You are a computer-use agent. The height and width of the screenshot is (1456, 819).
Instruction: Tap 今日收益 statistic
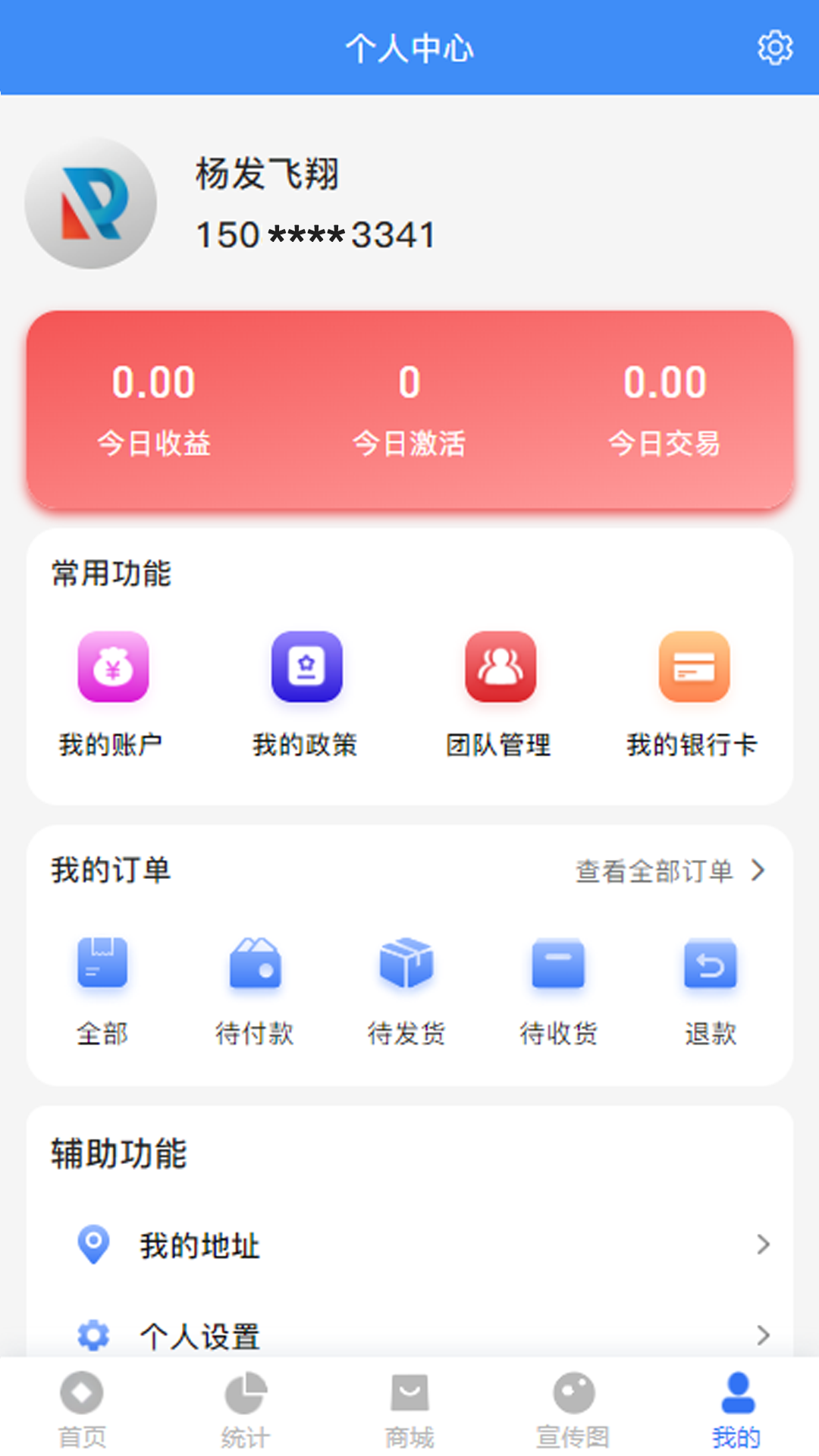tap(155, 409)
